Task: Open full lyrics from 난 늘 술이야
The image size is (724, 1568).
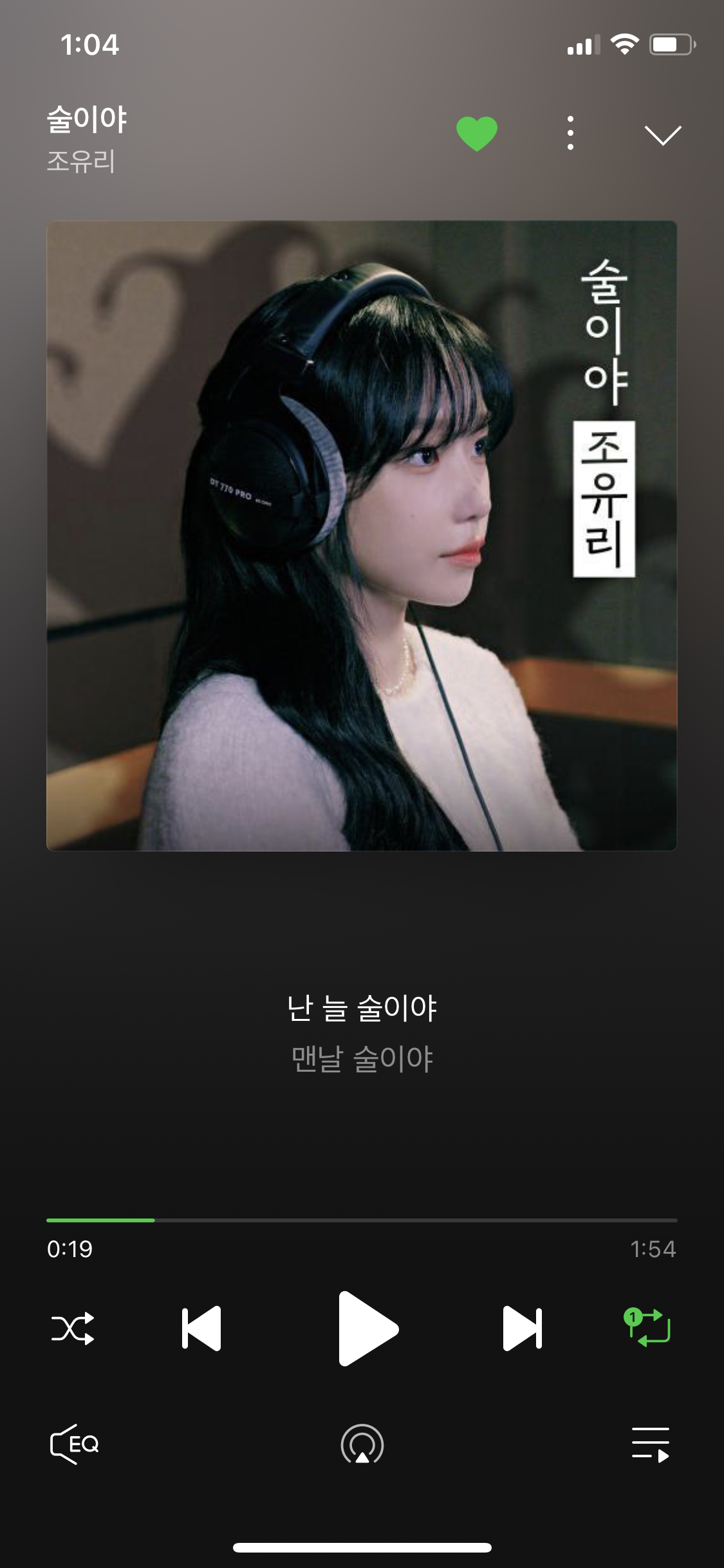Action: pyautogui.click(x=362, y=1008)
